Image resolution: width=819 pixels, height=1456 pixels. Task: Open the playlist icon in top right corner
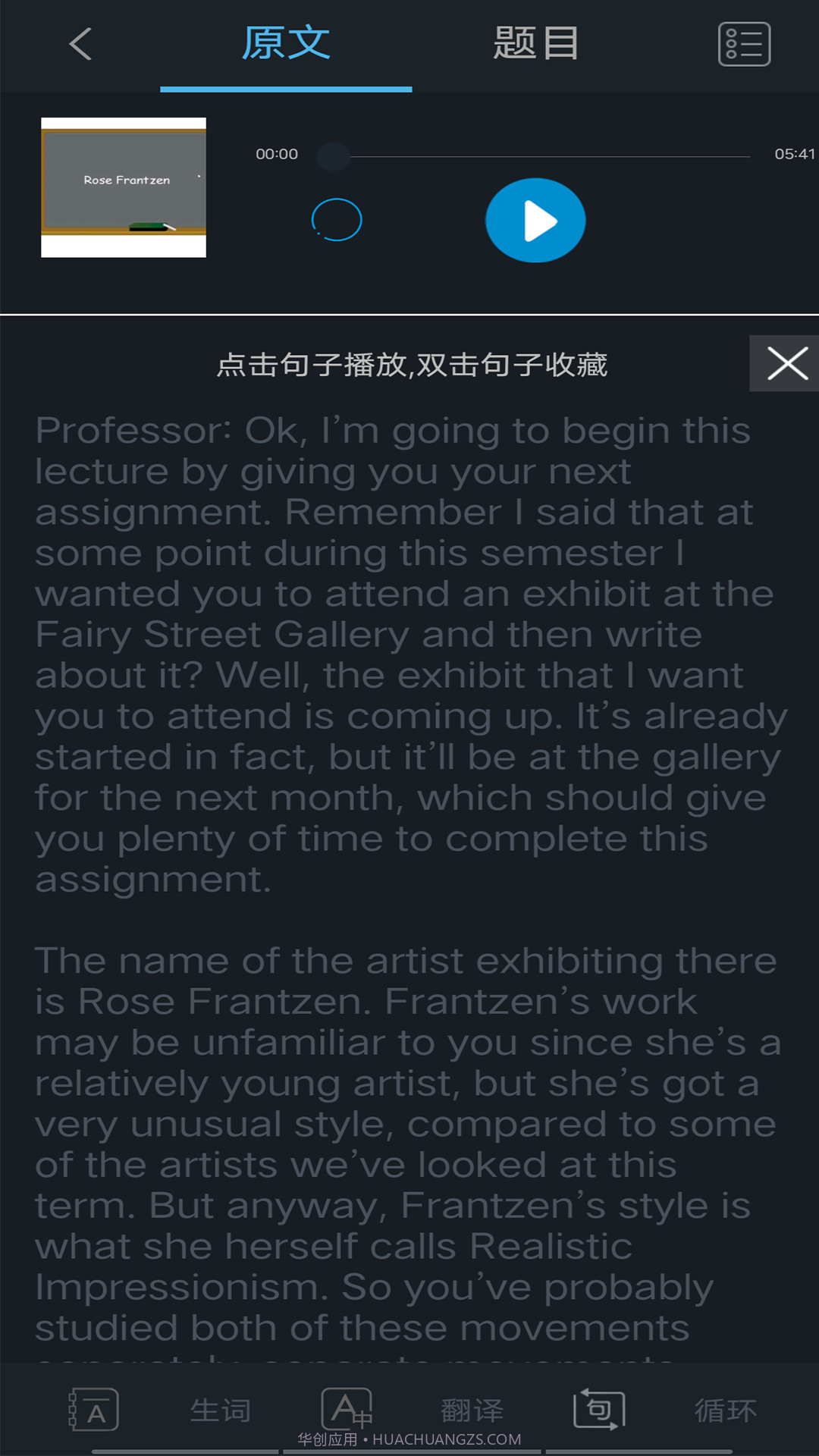click(744, 44)
